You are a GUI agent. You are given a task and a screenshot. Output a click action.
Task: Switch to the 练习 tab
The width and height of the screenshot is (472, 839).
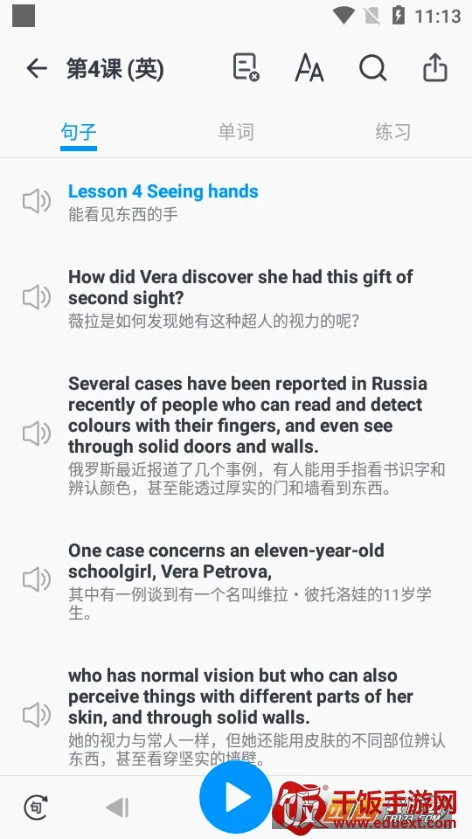coord(393,132)
